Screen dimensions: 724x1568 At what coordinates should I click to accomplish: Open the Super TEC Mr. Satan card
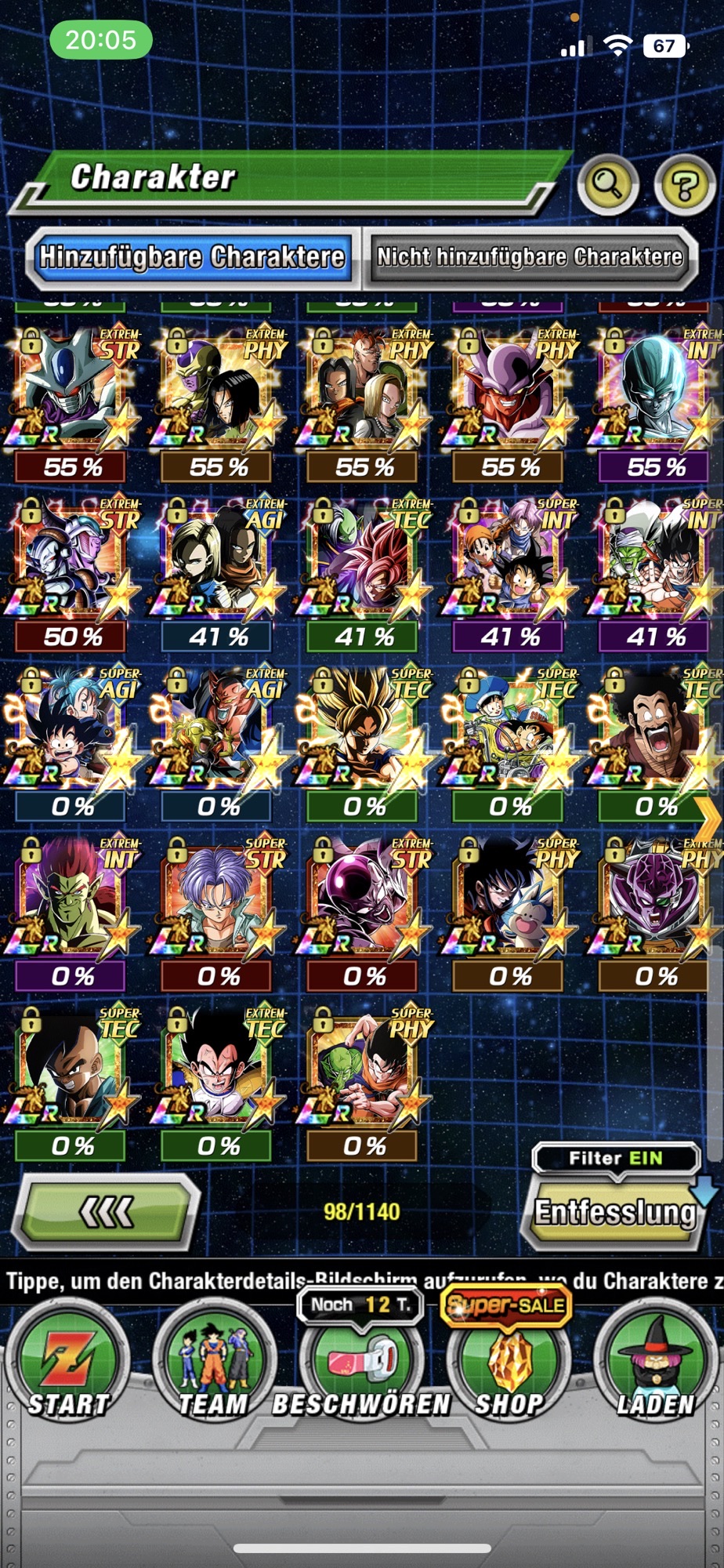[657, 741]
